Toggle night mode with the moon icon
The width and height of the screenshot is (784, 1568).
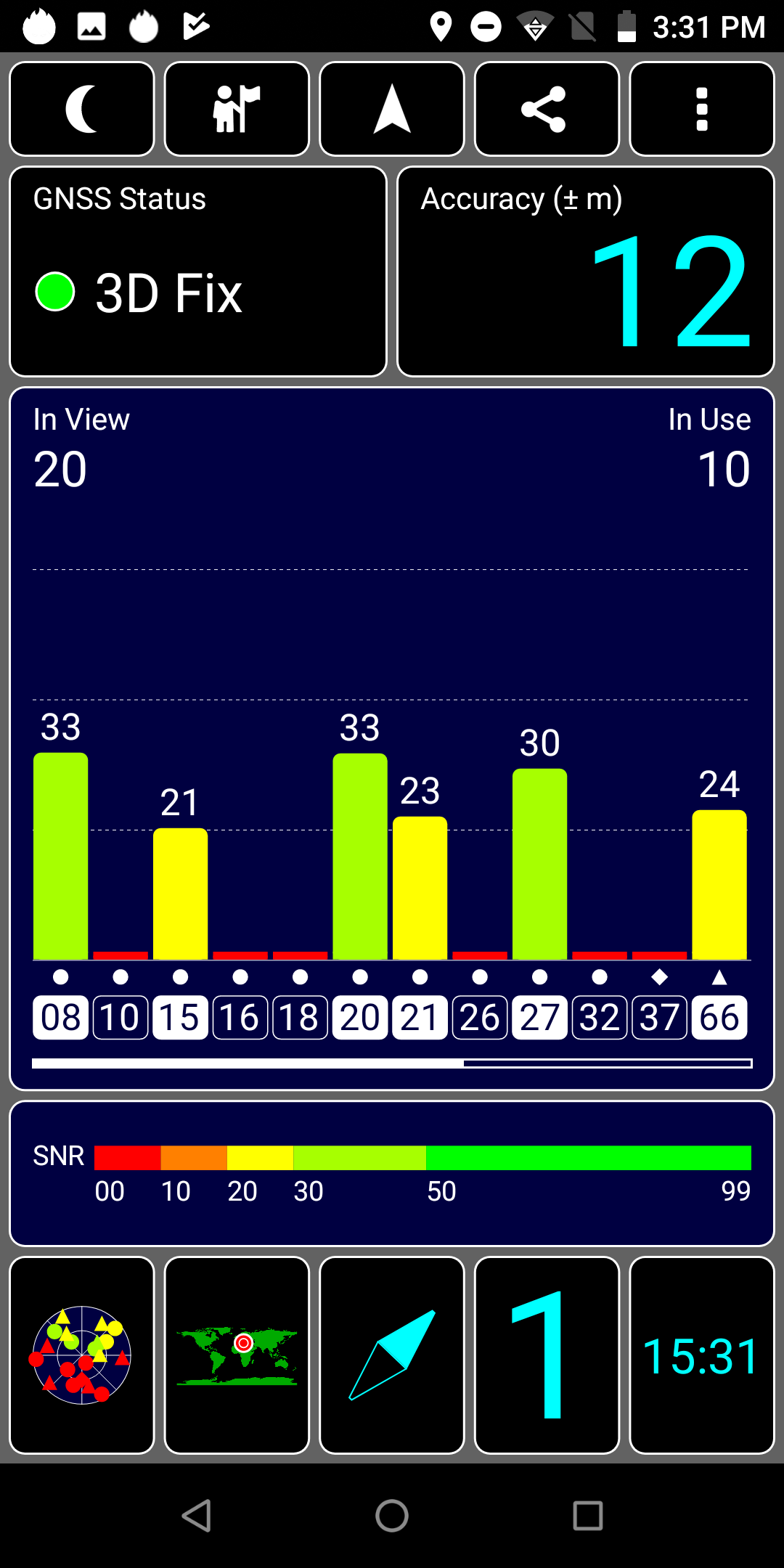82,109
